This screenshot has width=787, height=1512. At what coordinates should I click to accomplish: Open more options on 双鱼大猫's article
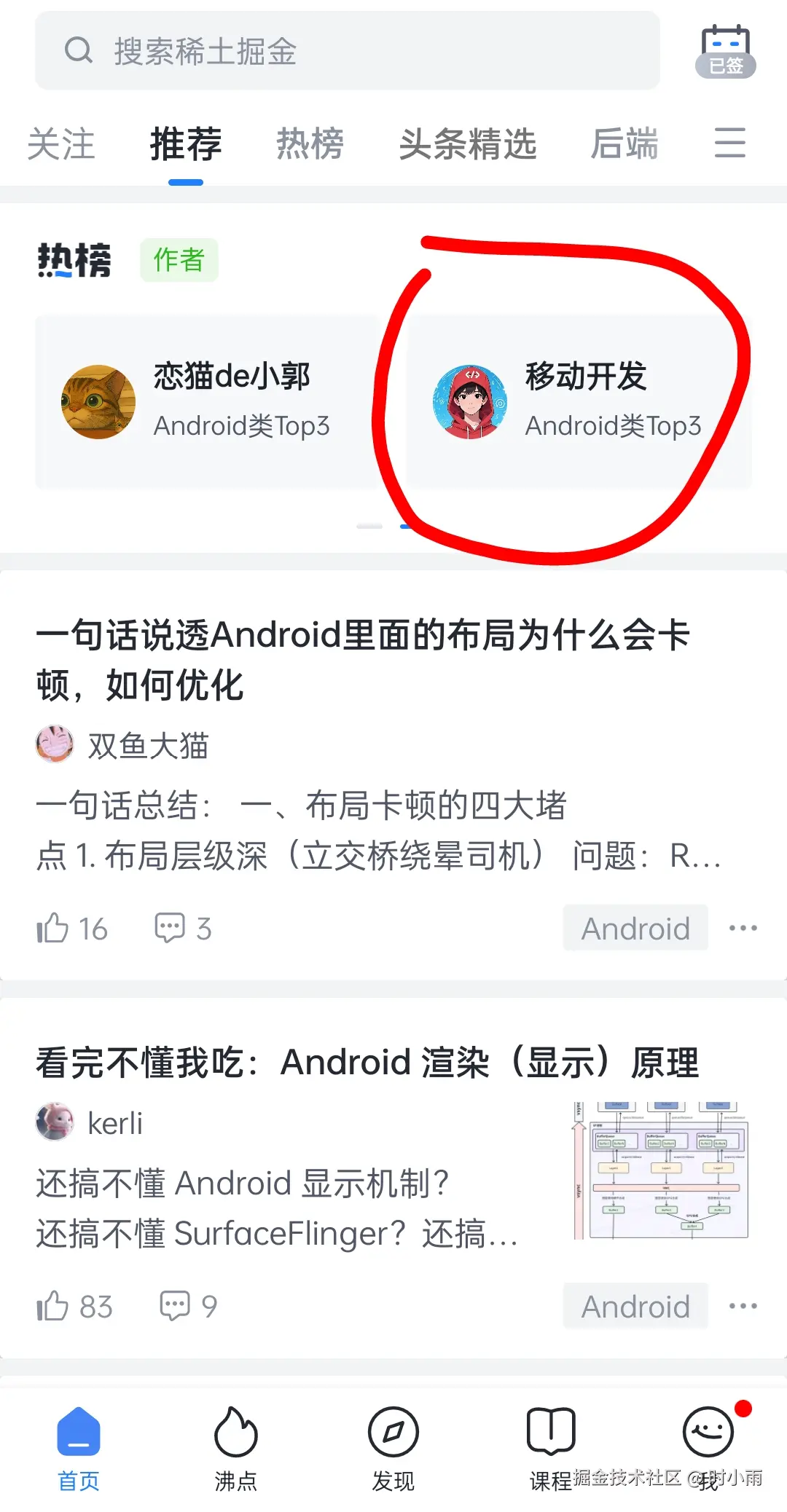pyautogui.click(x=744, y=927)
